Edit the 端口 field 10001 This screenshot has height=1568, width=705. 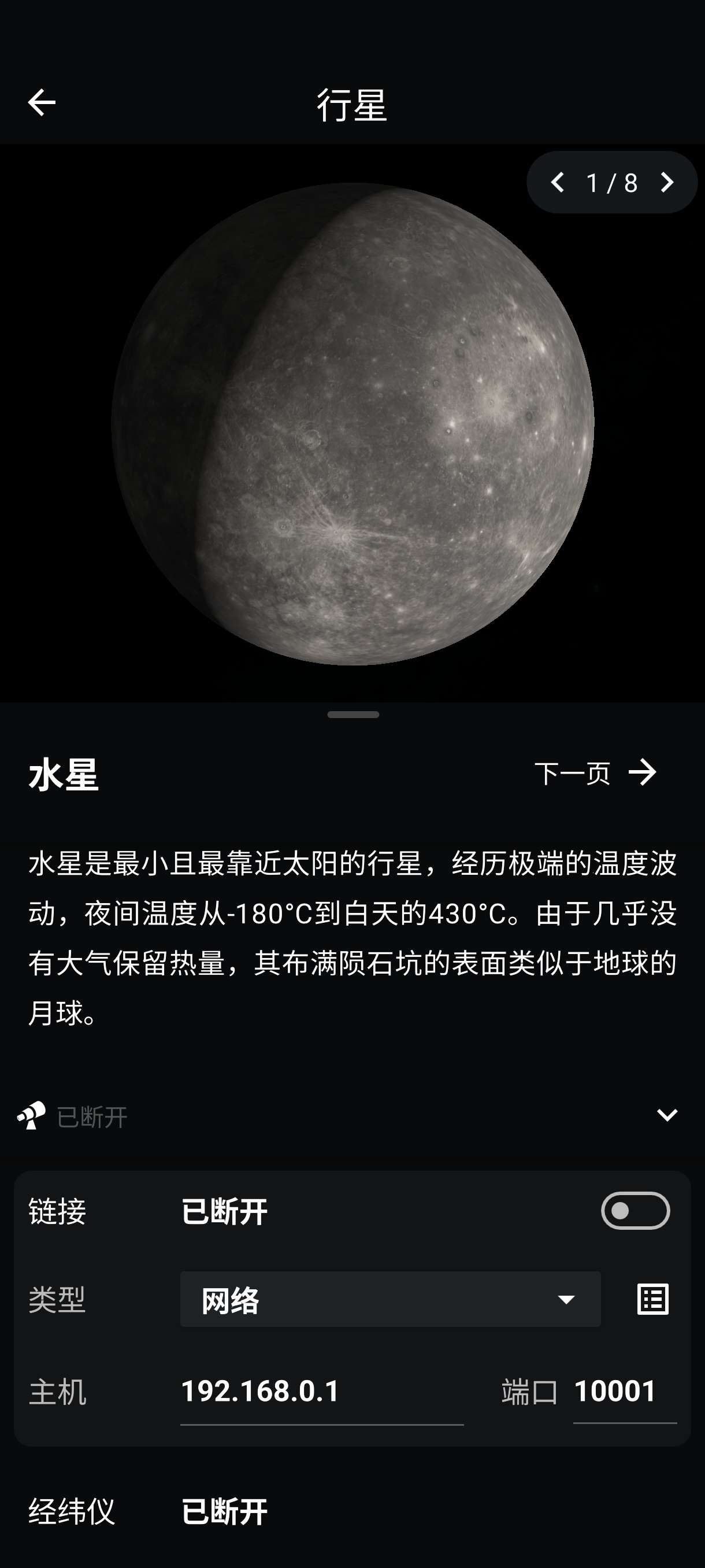click(x=624, y=1392)
